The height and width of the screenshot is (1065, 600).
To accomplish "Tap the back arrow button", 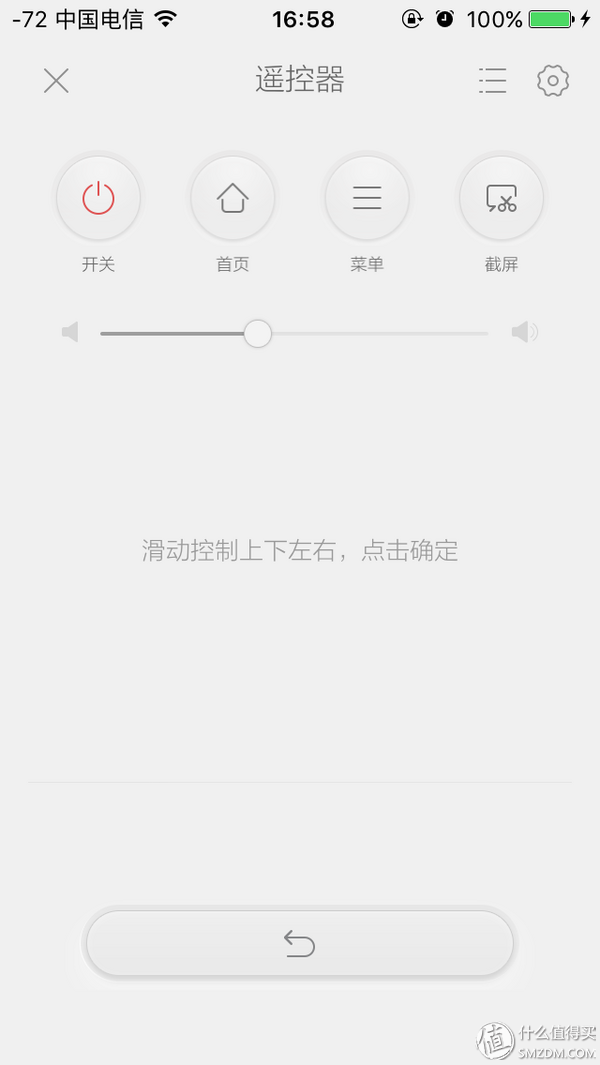I will [x=299, y=943].
